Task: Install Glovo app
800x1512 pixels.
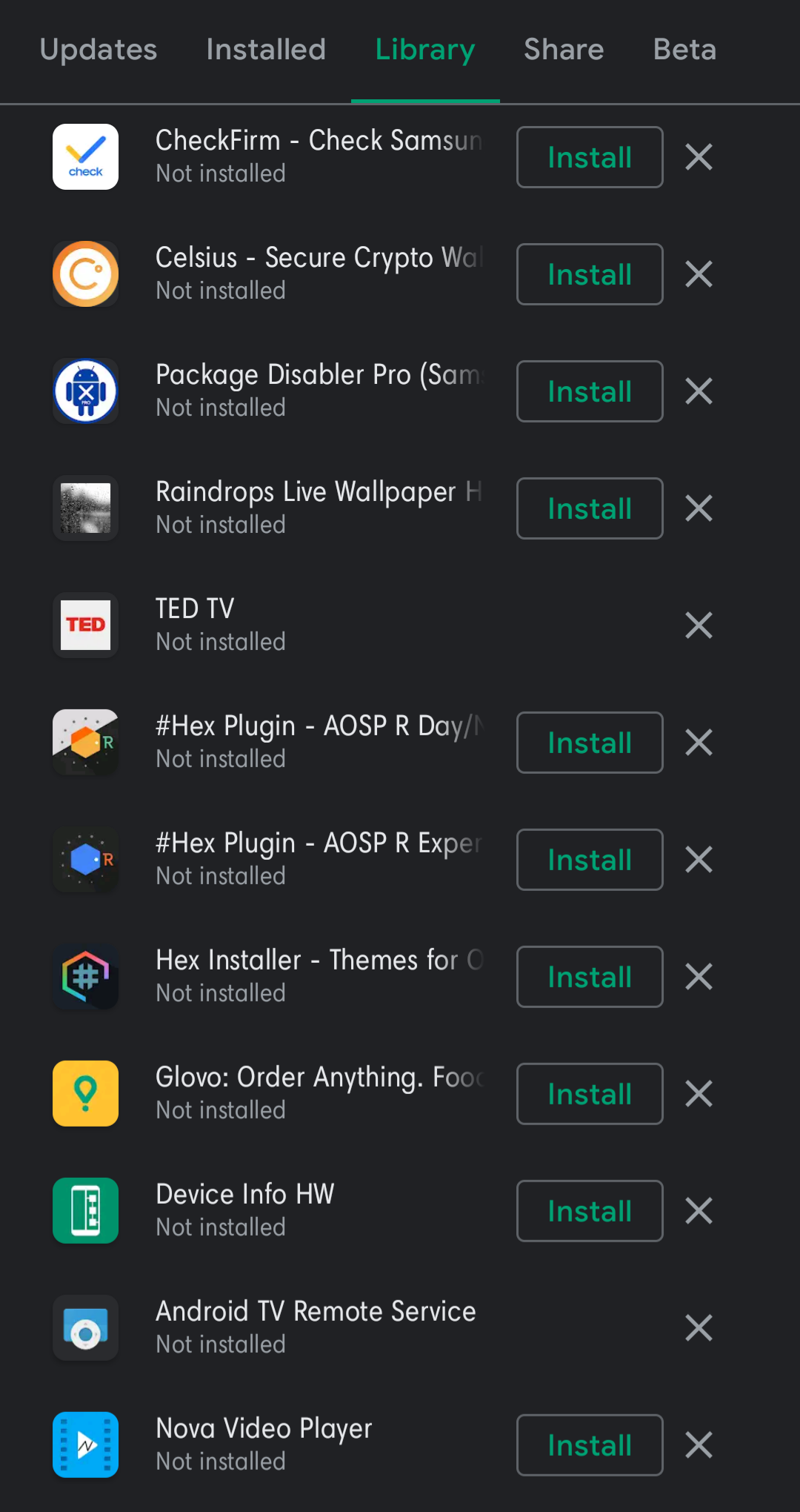Action: tap(589, 1094)
